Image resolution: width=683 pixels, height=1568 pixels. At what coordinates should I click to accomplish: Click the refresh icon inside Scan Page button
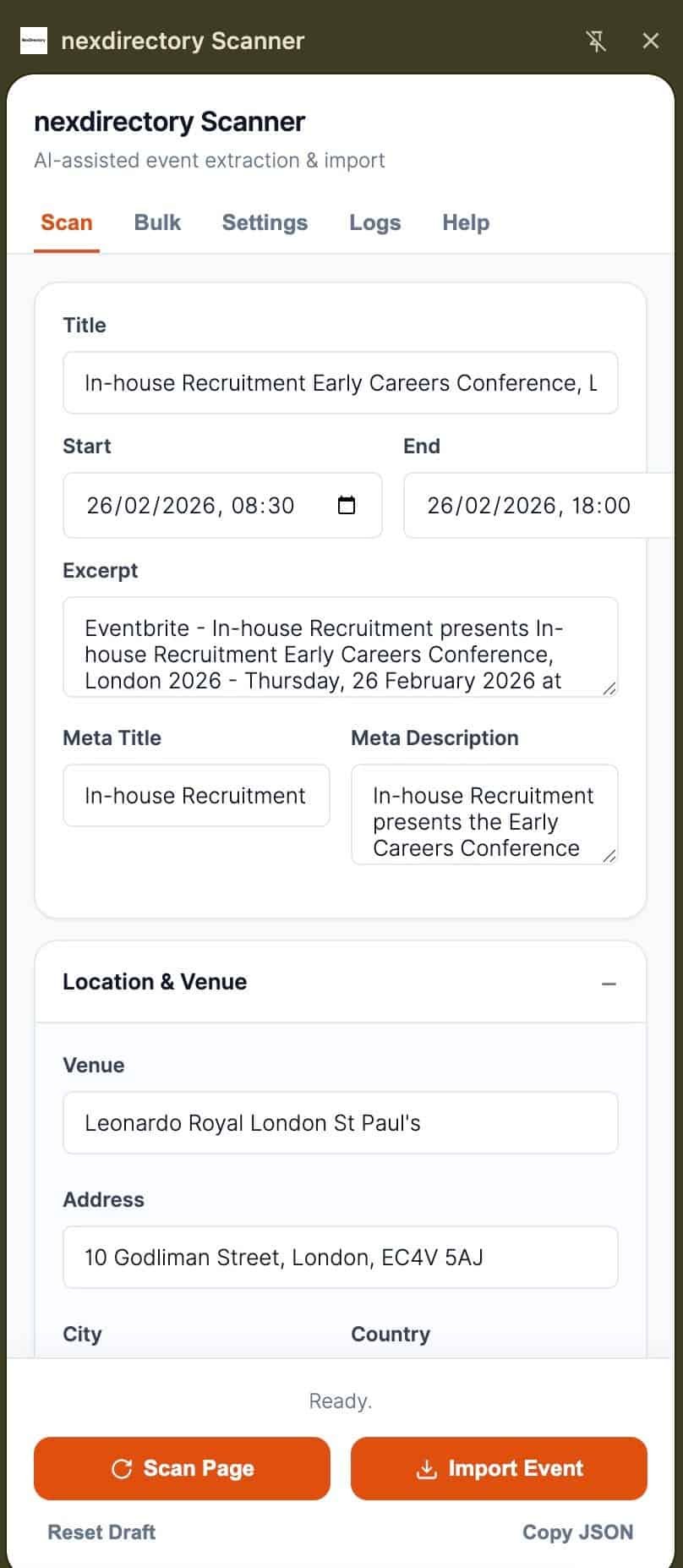[123, 1468]
